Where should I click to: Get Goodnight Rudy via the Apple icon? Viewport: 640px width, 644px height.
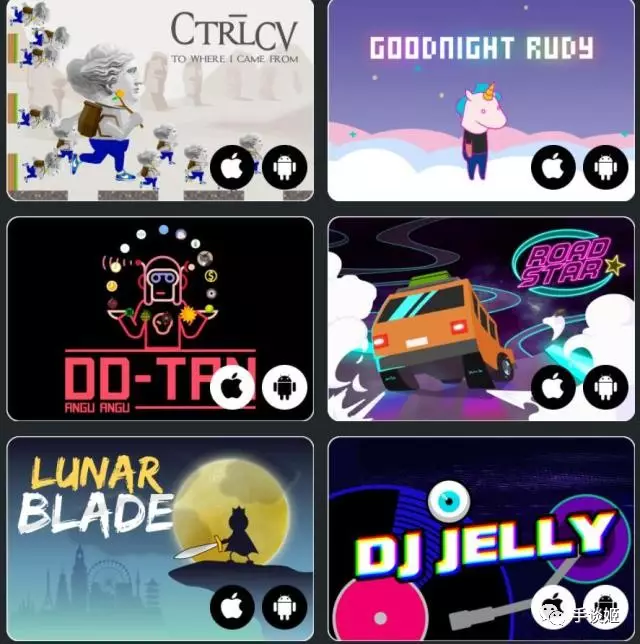point(553,167)
